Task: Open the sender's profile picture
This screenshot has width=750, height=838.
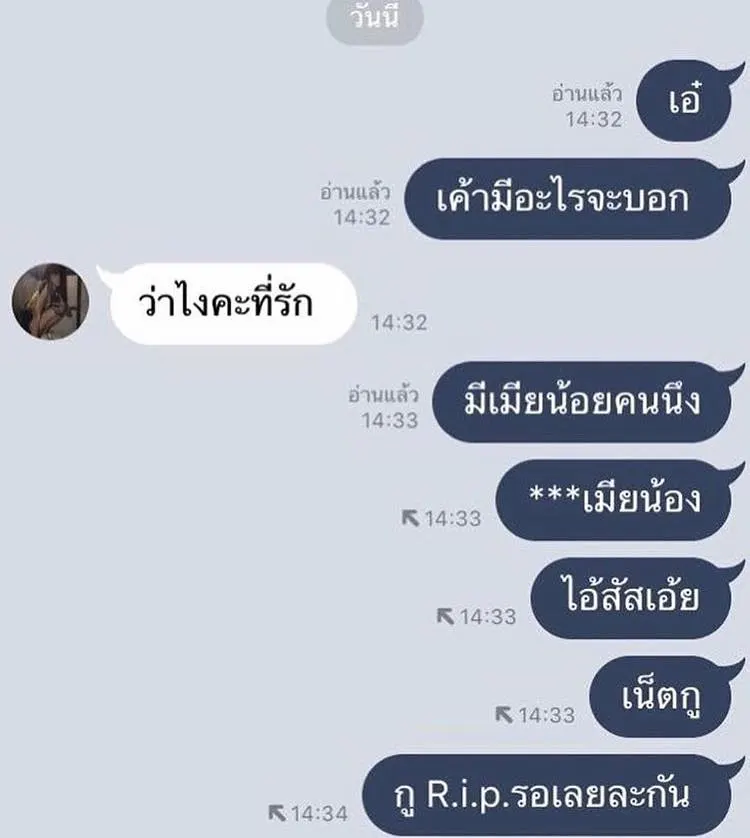Action: coord(50,302)
